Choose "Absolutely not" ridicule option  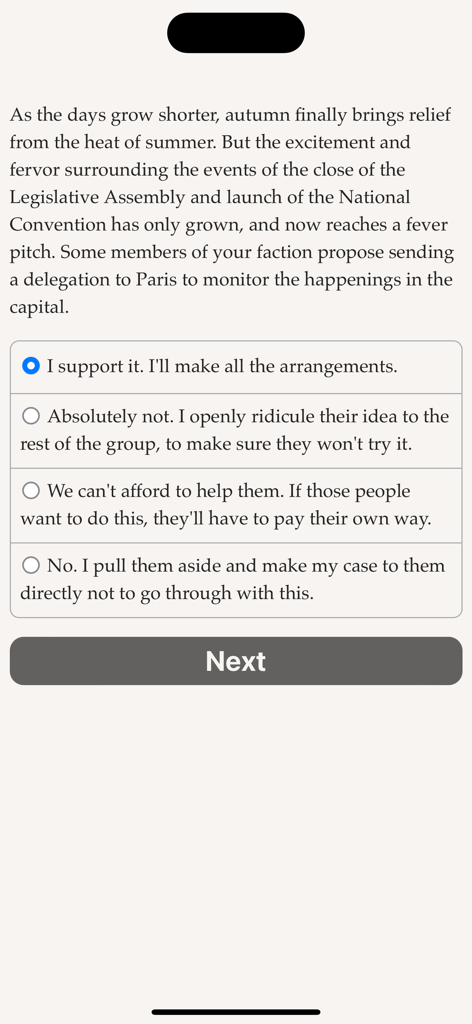pos(236,430)
